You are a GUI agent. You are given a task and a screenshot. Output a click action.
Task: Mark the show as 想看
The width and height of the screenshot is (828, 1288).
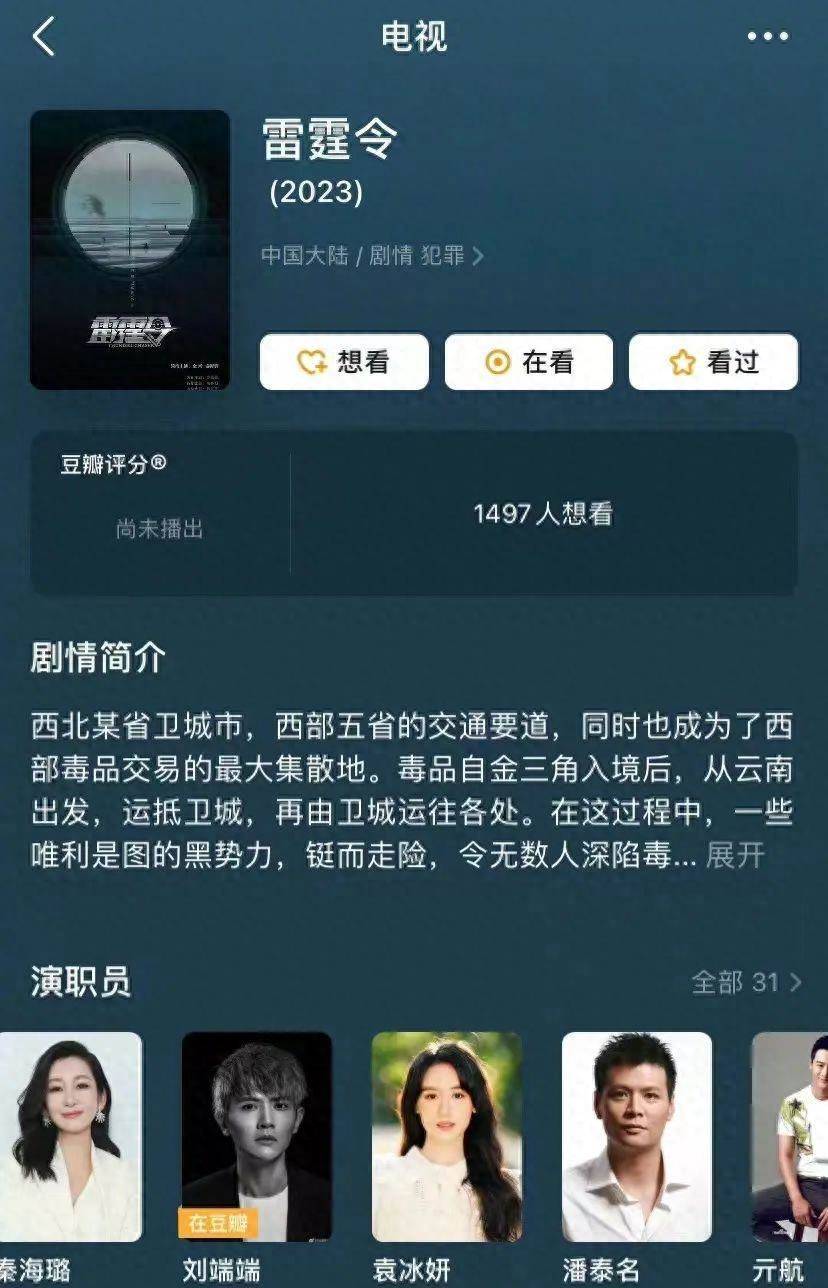point(344,362)
